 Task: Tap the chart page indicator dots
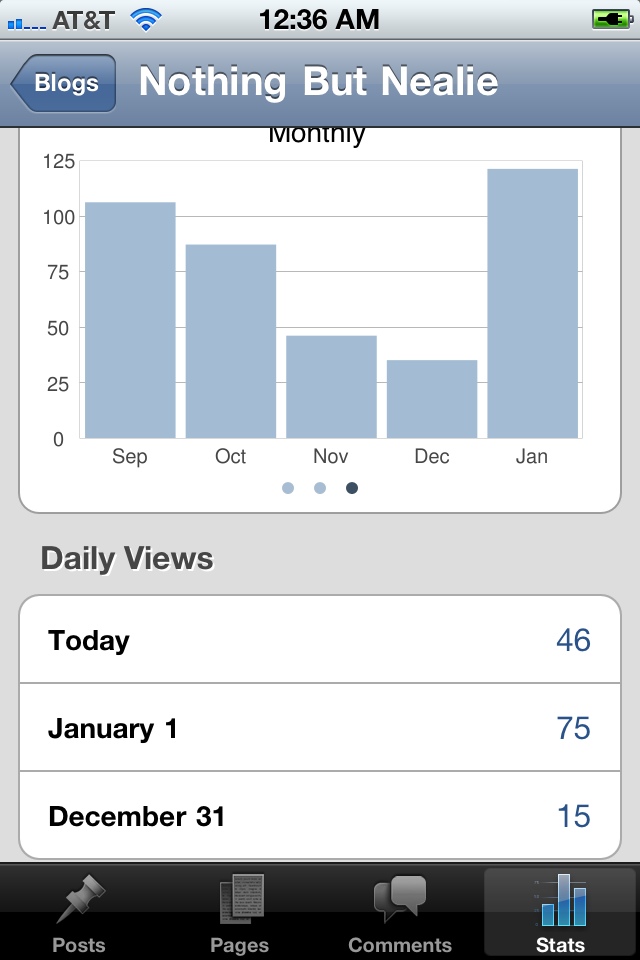pos(320,488)
